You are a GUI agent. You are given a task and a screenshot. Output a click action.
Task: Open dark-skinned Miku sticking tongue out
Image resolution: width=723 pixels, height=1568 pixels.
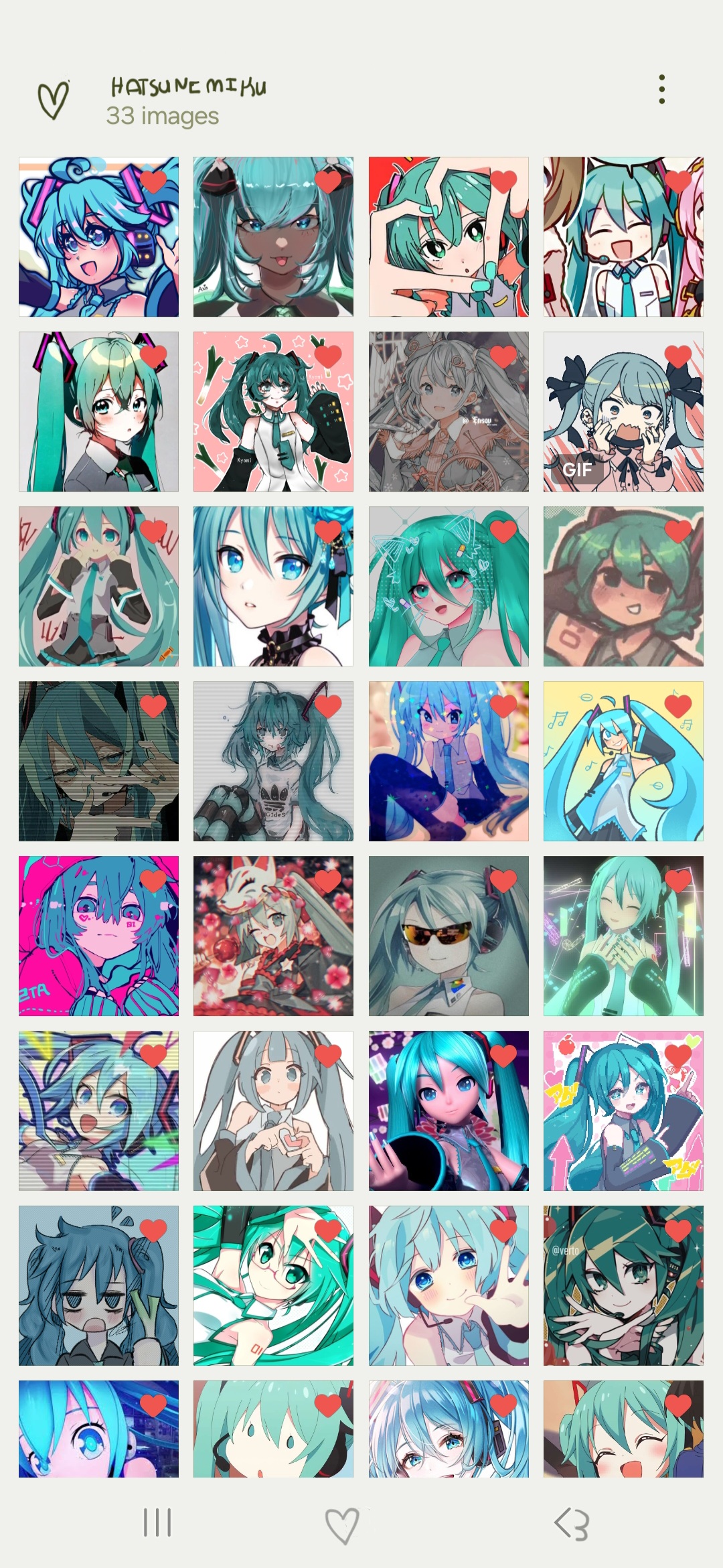point(273,236)
